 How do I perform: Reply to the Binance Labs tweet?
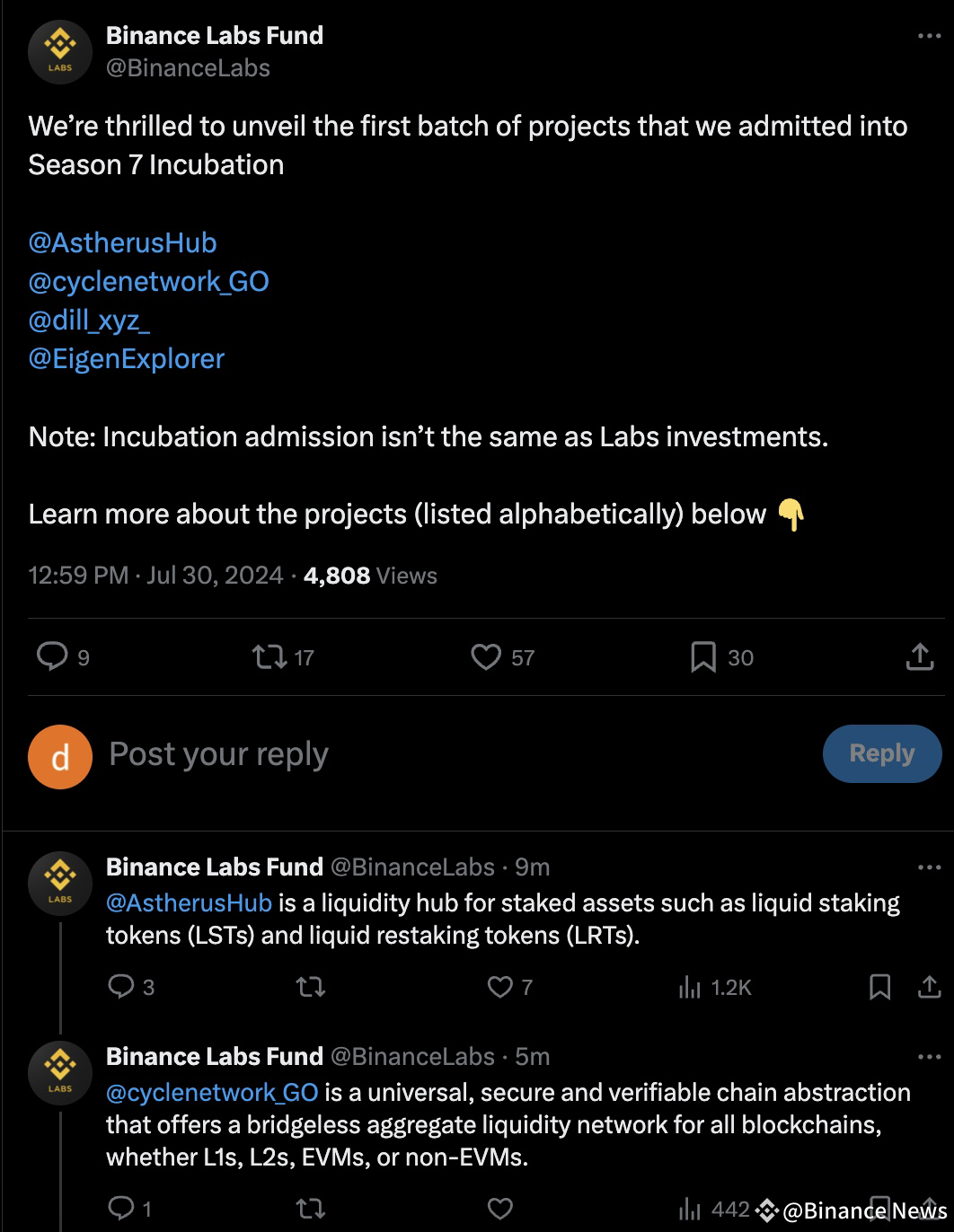pyautogui.click(x=49, y=656)
